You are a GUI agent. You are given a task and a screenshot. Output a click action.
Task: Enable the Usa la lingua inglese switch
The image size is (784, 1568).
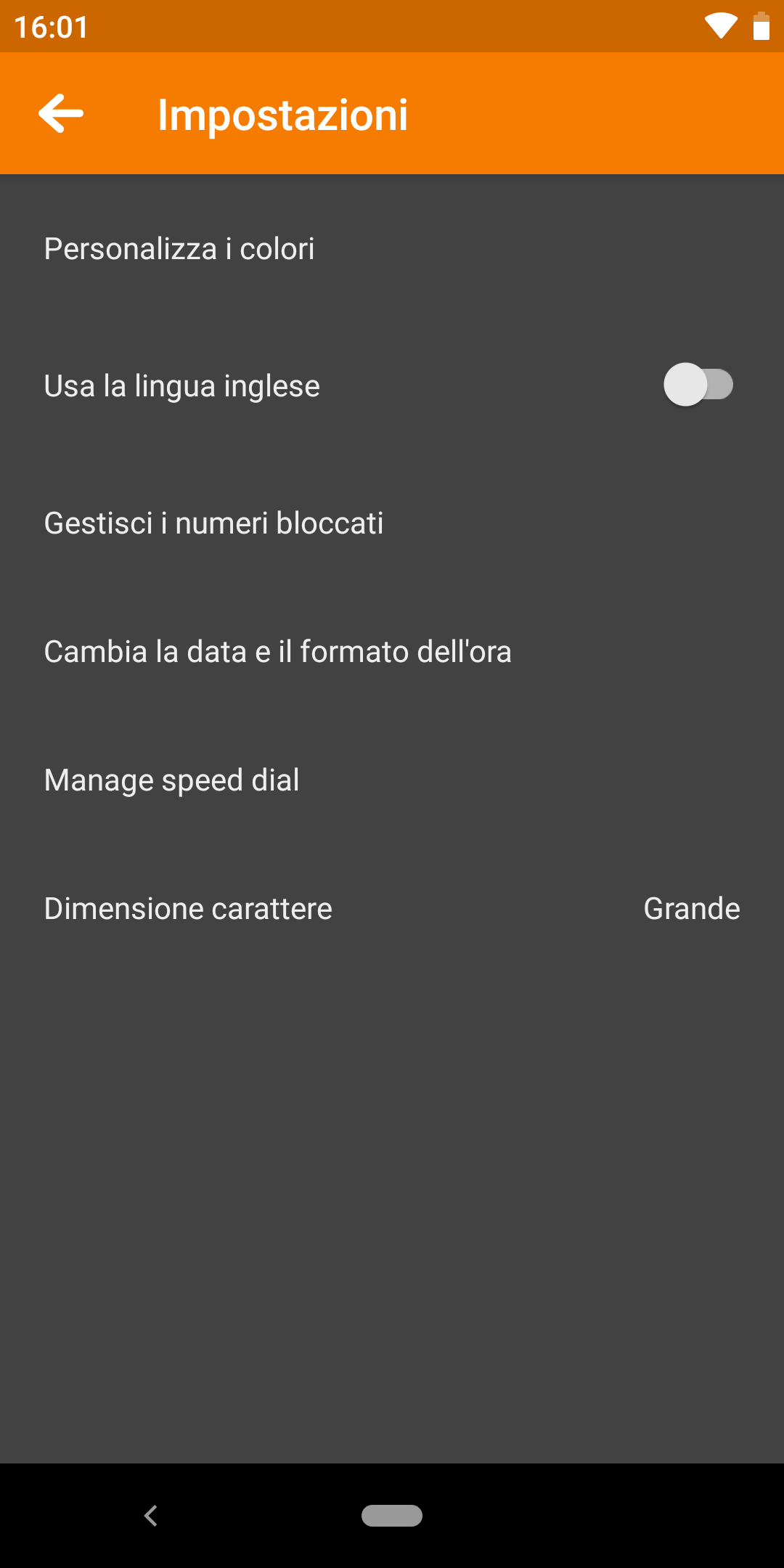[x=698, y=385]
